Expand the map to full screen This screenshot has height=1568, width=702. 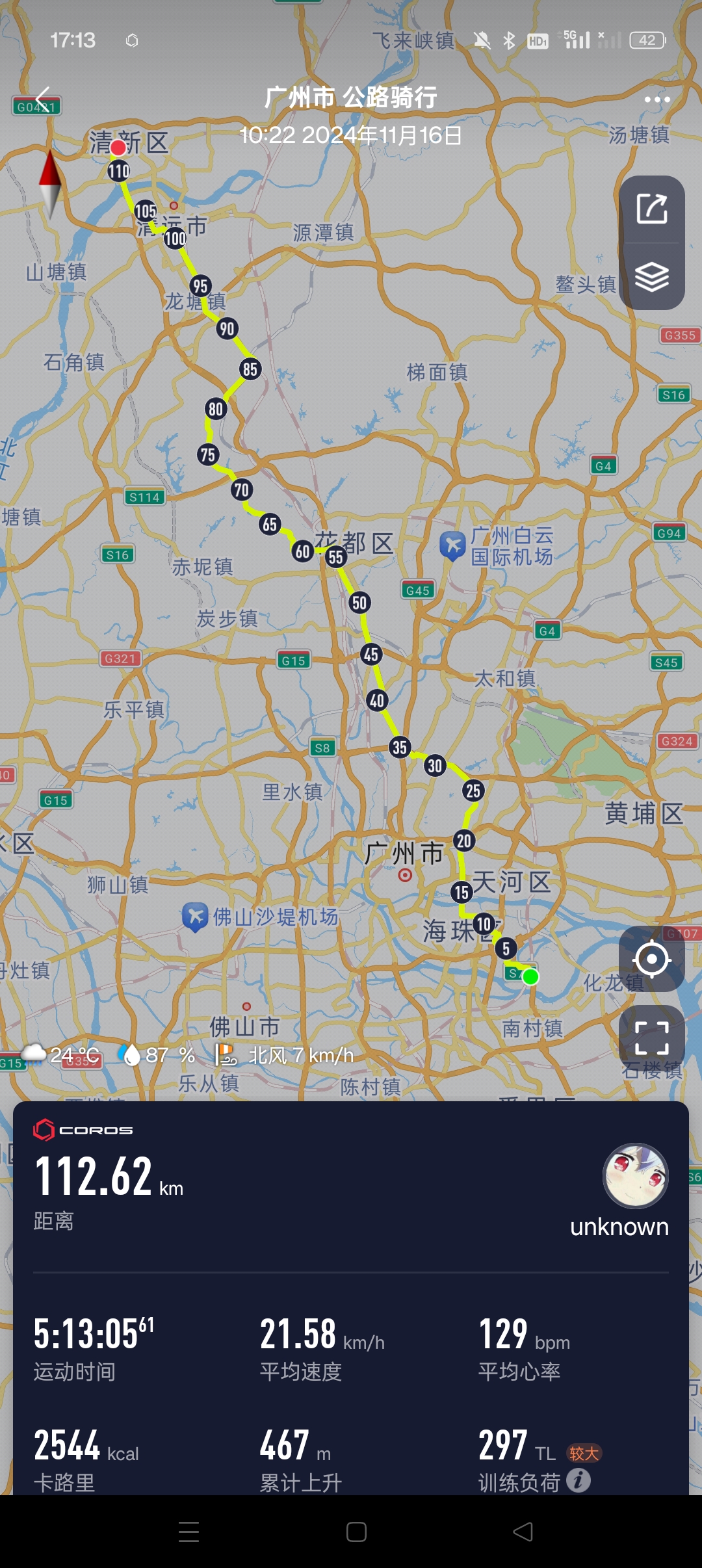(653, 1036)
